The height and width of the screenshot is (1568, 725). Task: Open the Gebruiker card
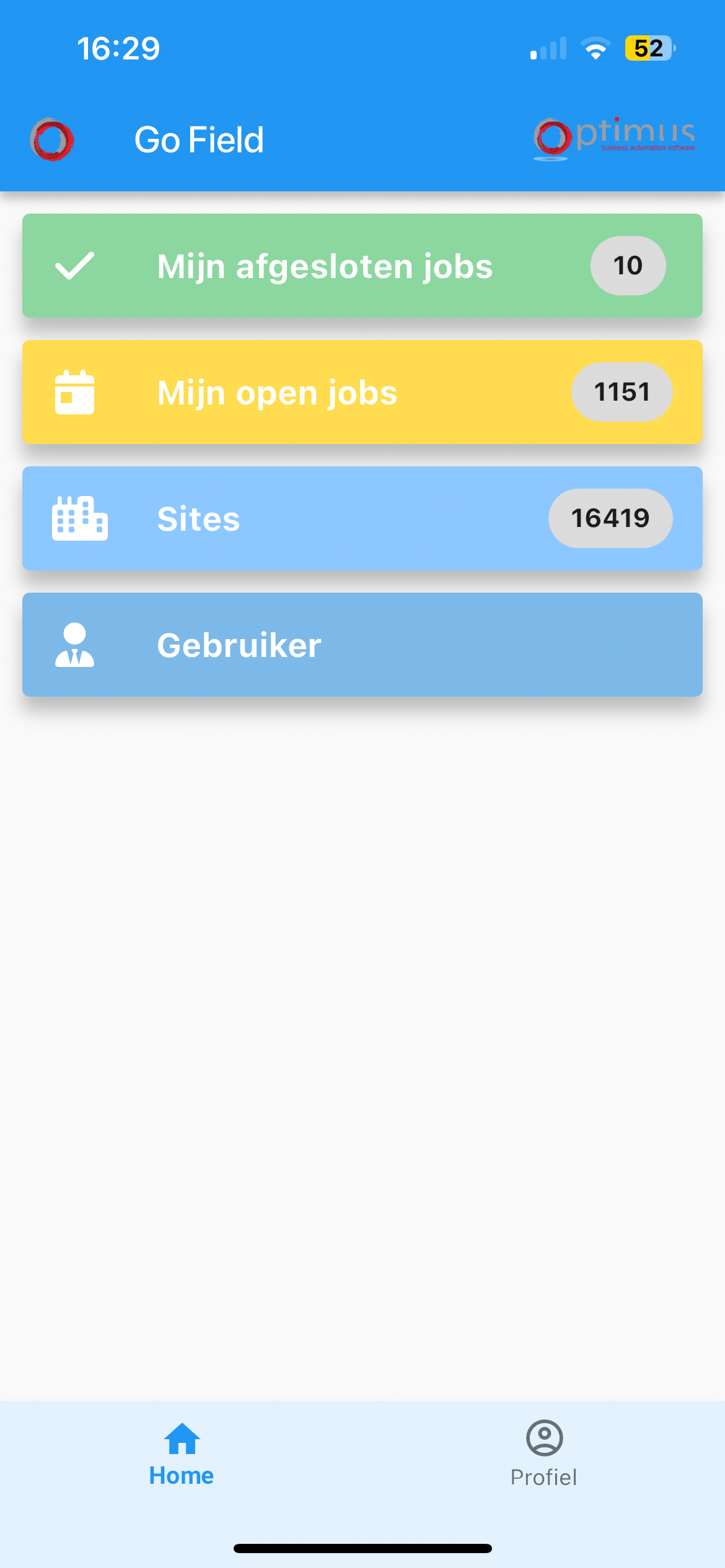point(362,645)
